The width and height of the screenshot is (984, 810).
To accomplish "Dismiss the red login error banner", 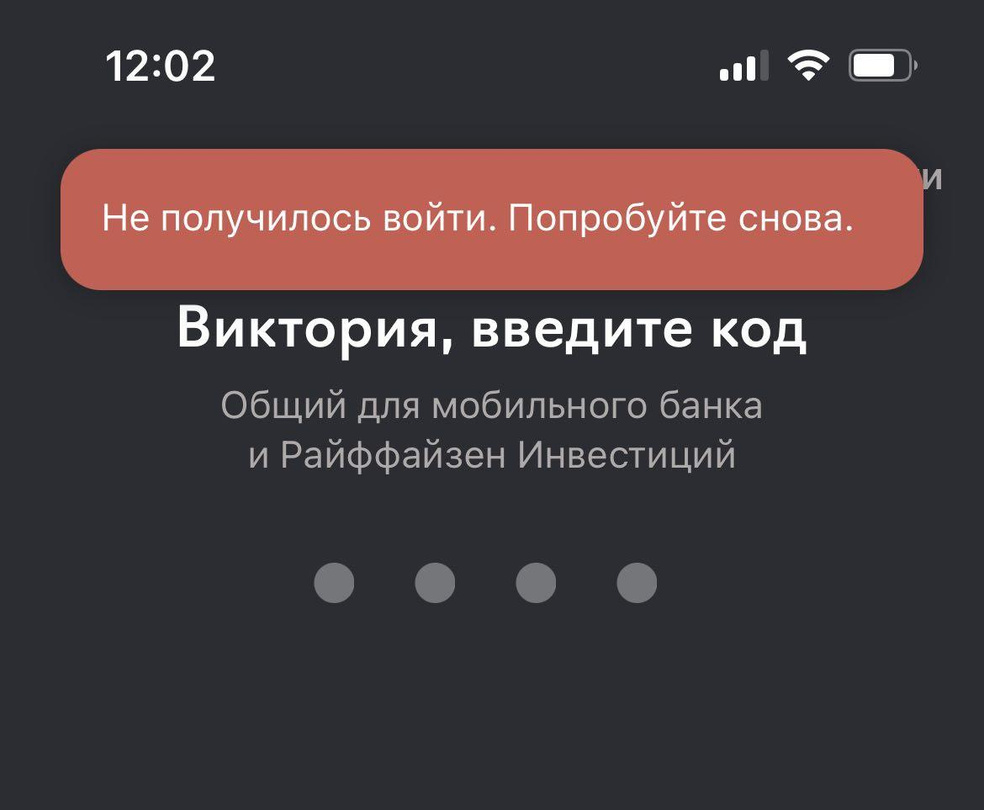I will point(491,220).
